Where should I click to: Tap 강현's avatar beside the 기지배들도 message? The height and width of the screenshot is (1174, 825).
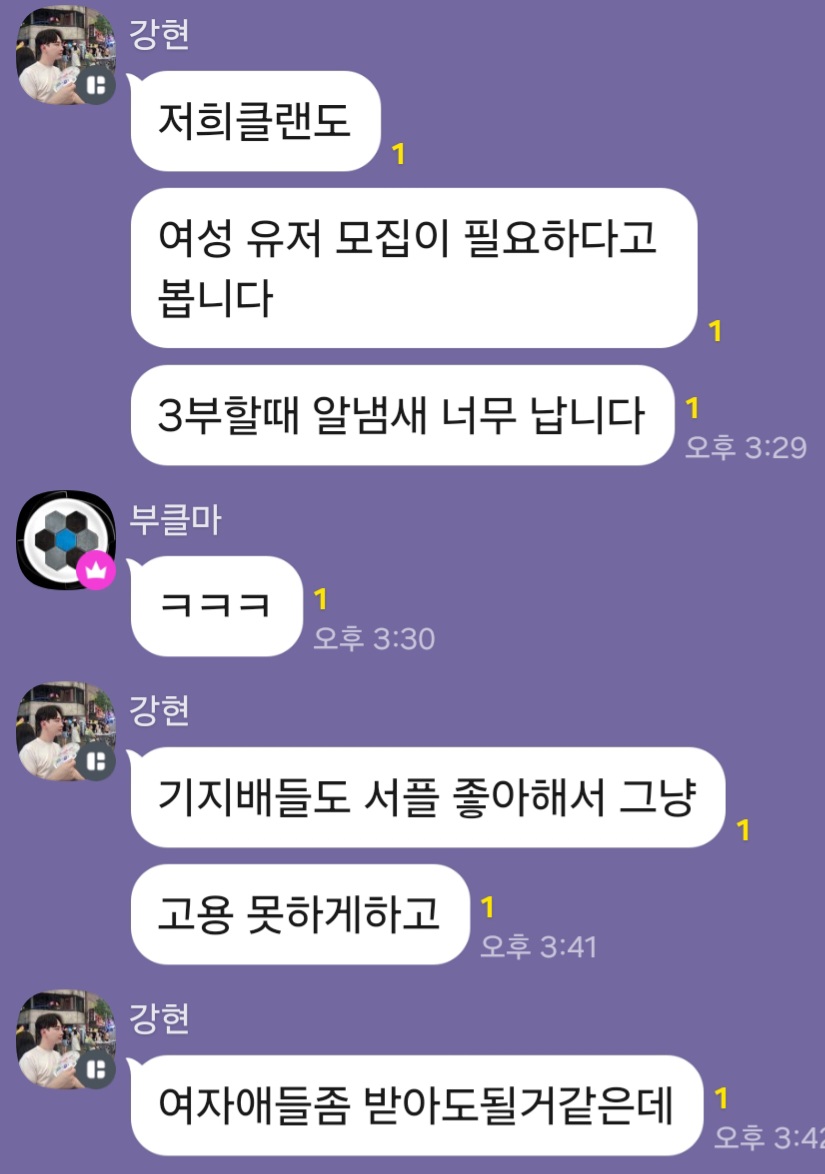(64, 730)
